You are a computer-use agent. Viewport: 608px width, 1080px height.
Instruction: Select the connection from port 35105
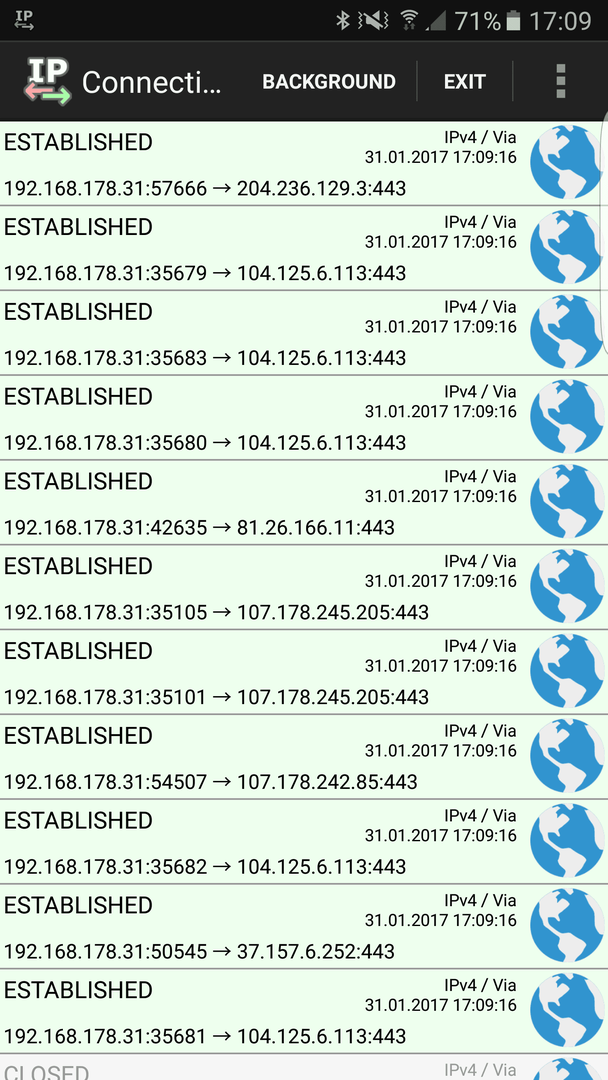[x=304, y=587]
